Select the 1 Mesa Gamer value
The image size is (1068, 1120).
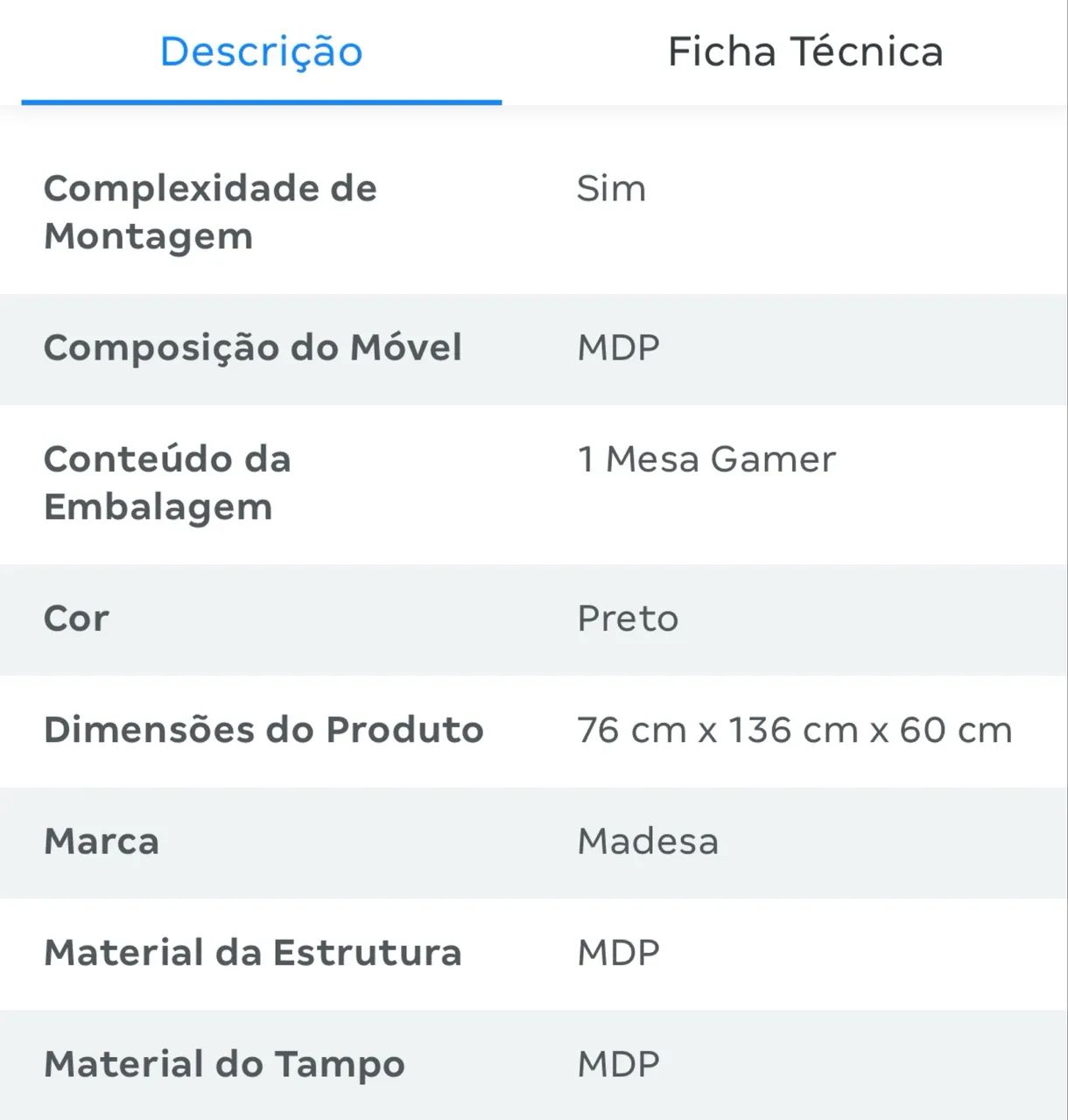705,458
